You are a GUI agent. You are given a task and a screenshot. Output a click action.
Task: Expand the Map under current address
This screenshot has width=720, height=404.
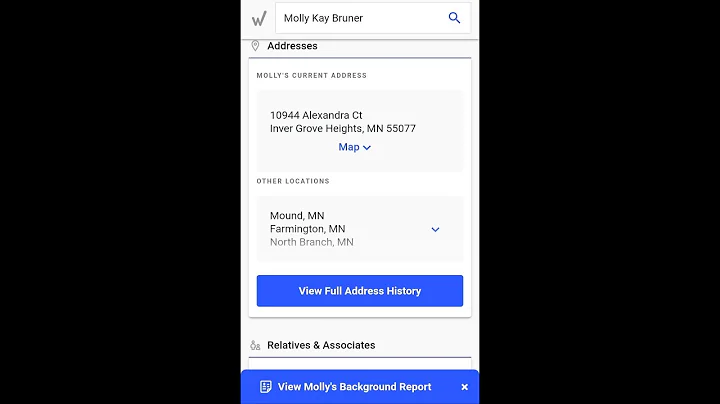click(x=354, y=147)
